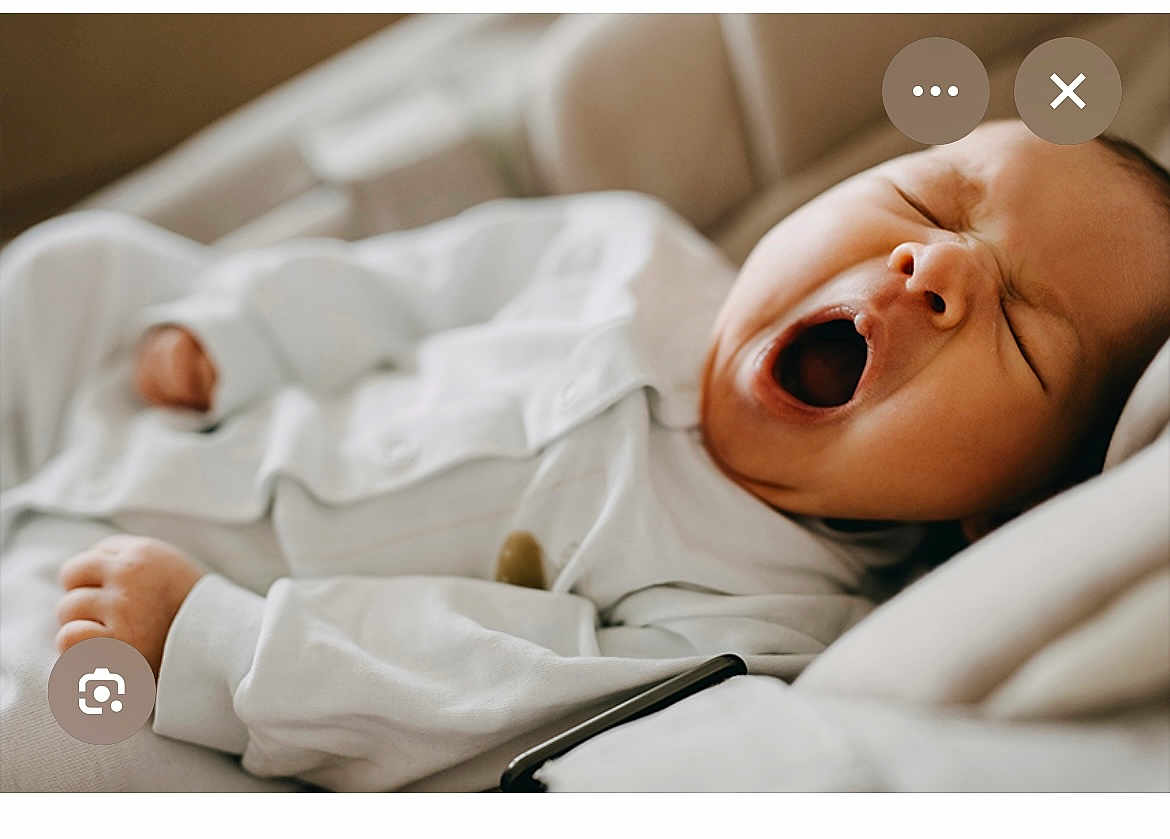Search this image with Lens

pyautogui.click(x=102, y=691)
